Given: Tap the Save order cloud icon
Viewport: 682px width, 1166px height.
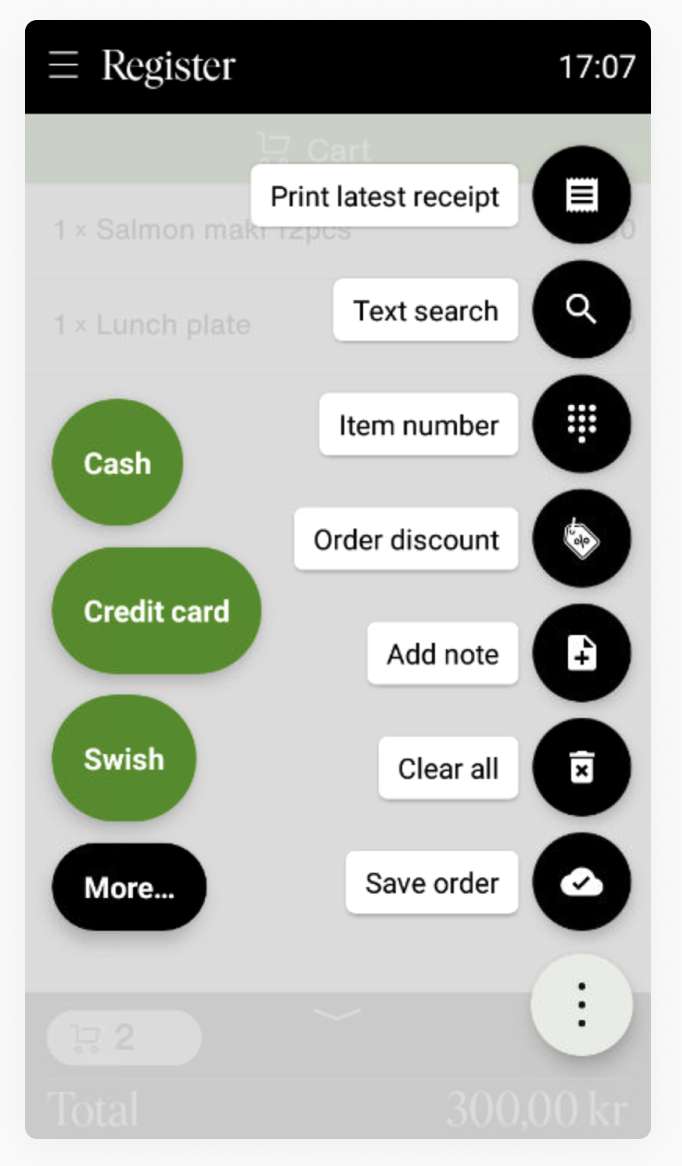Looking at the screenshot, I should click(x=582, y=882).
